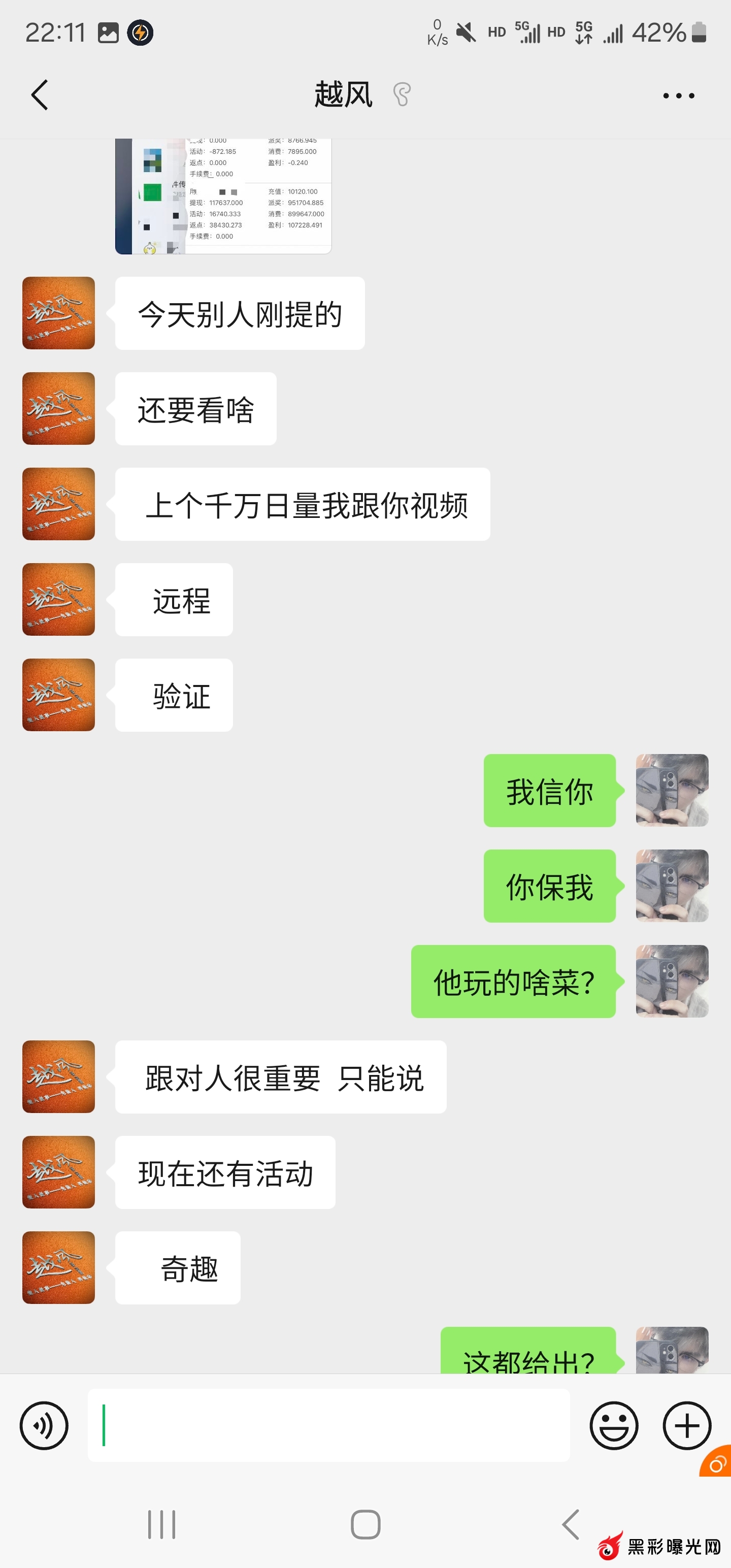View the shared screenshot image
This screenshot has width=731, height=1568.
pos(223,196)
